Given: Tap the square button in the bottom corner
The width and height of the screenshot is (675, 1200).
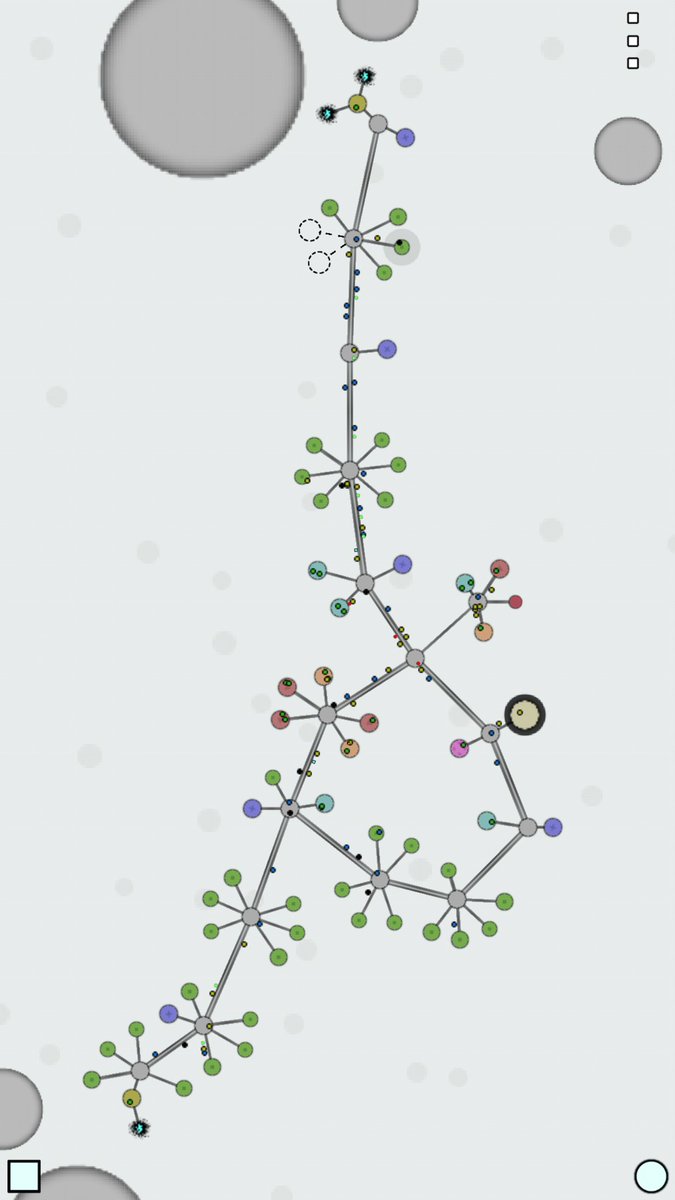Looking at the screenshot, I should coord(24,1176).
